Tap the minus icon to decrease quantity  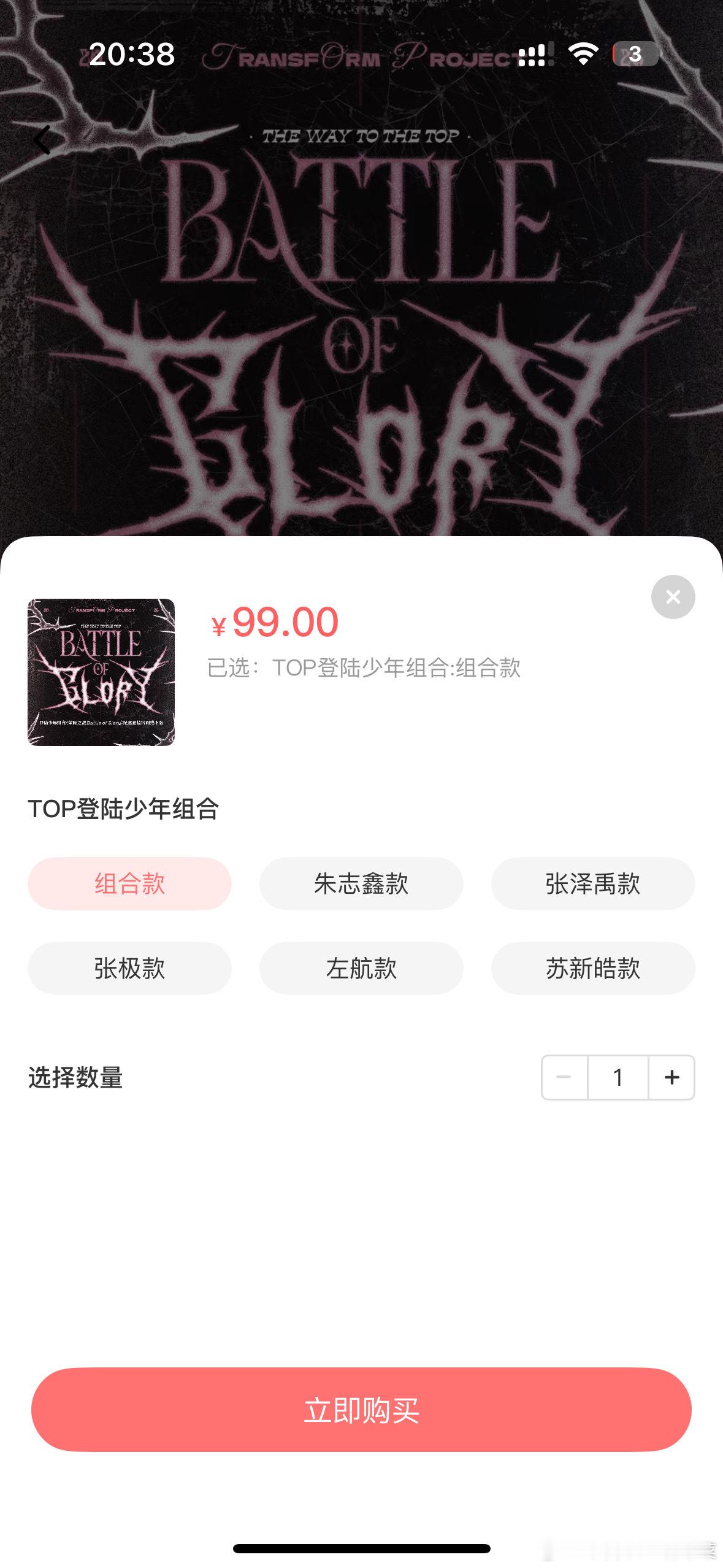pos(565,1077)
